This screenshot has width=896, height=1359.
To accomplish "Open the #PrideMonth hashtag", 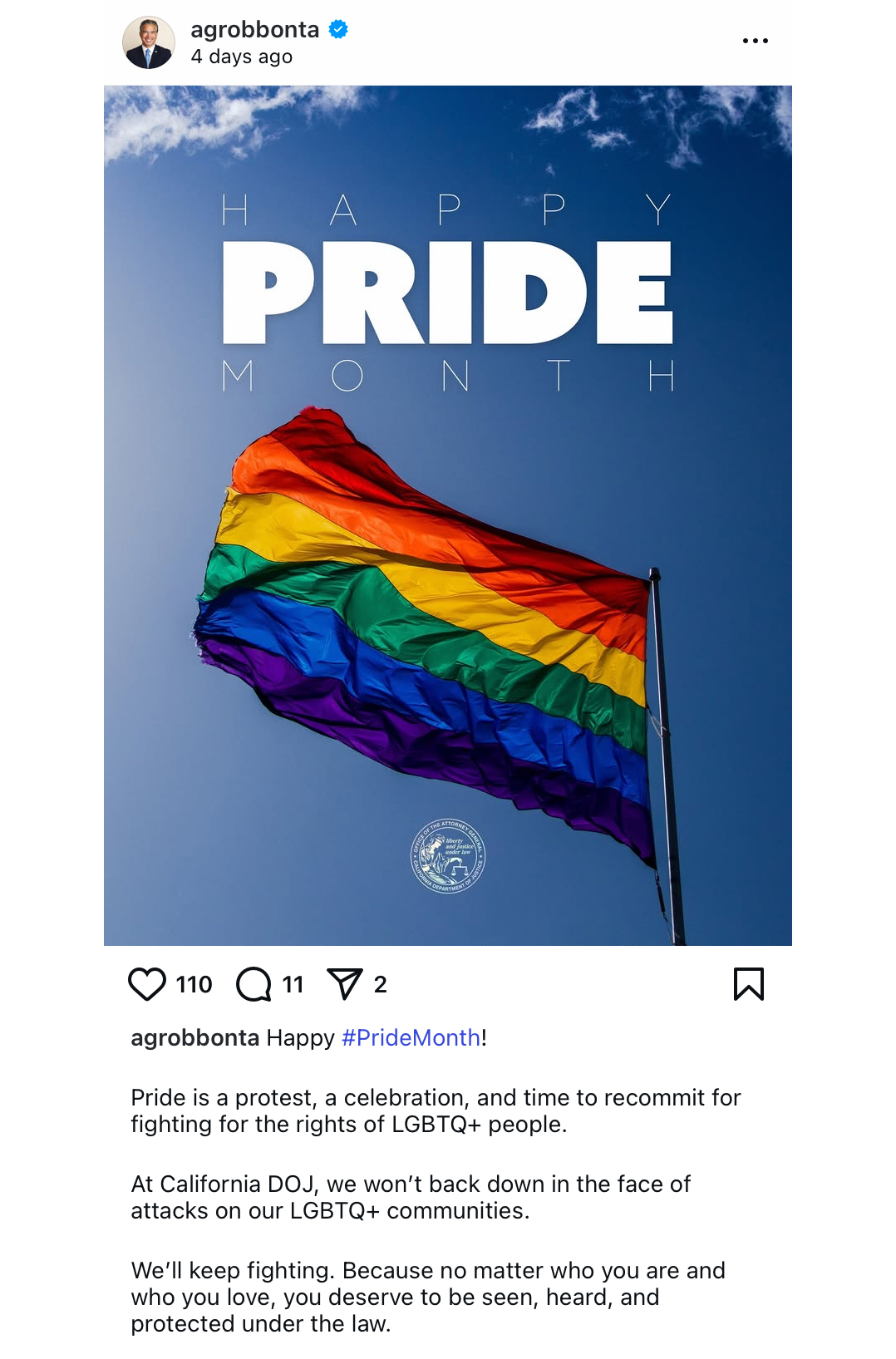I will pyautogui.click(x=411, y=1037).
